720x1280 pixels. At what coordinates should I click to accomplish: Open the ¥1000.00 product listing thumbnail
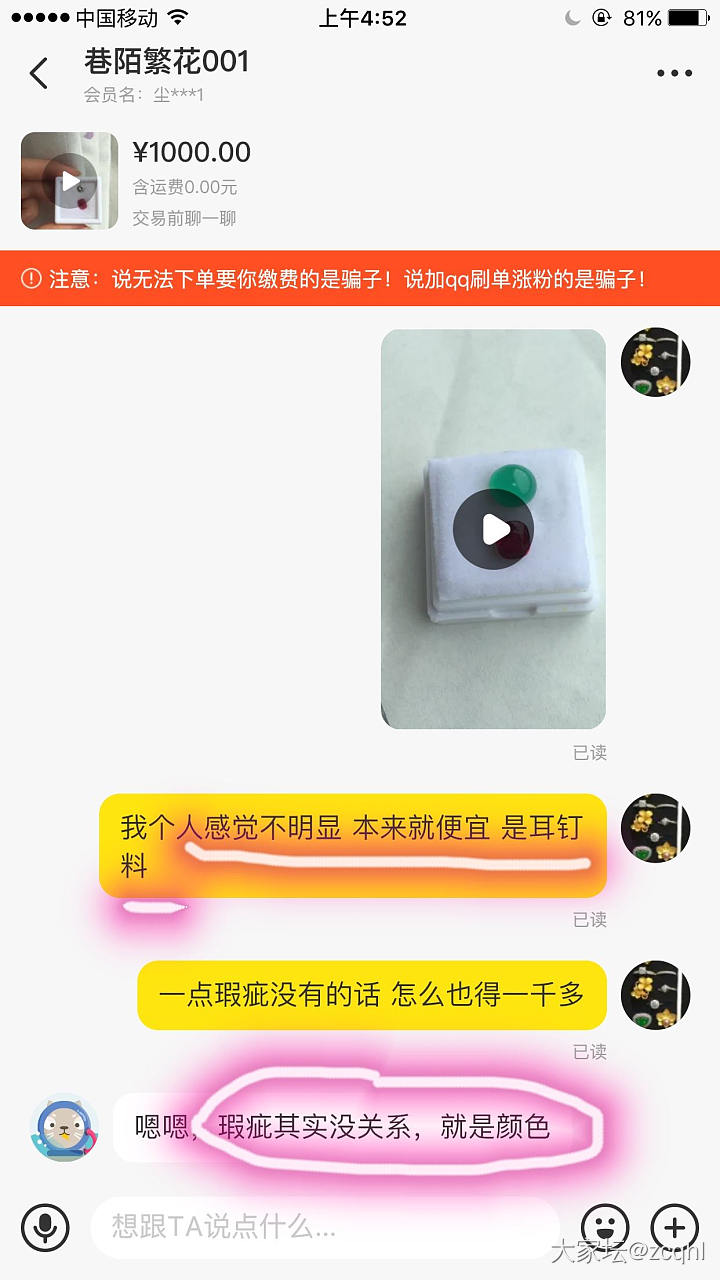(69, 181)
